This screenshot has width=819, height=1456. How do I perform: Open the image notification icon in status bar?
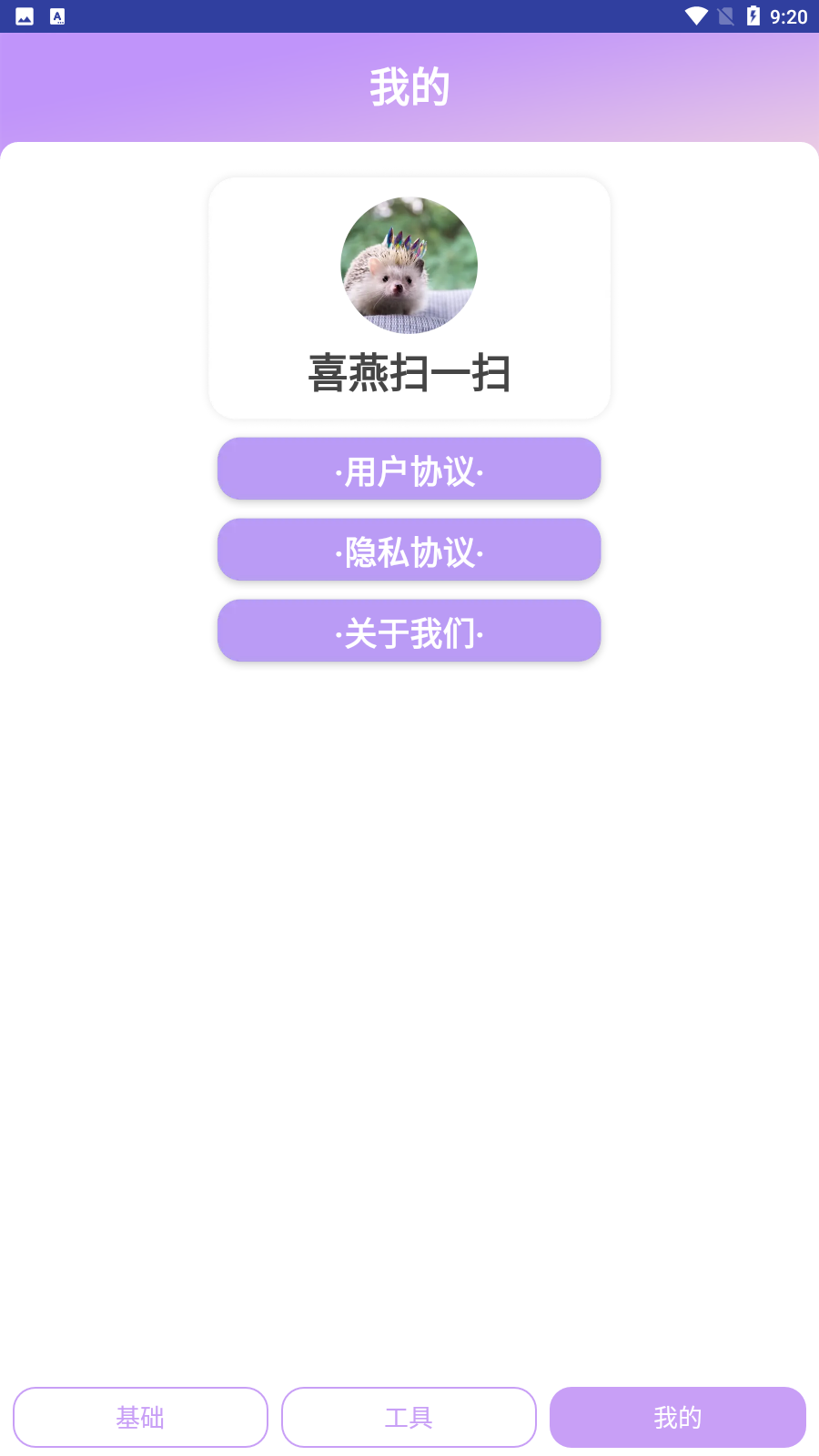(x=24, y=15)
